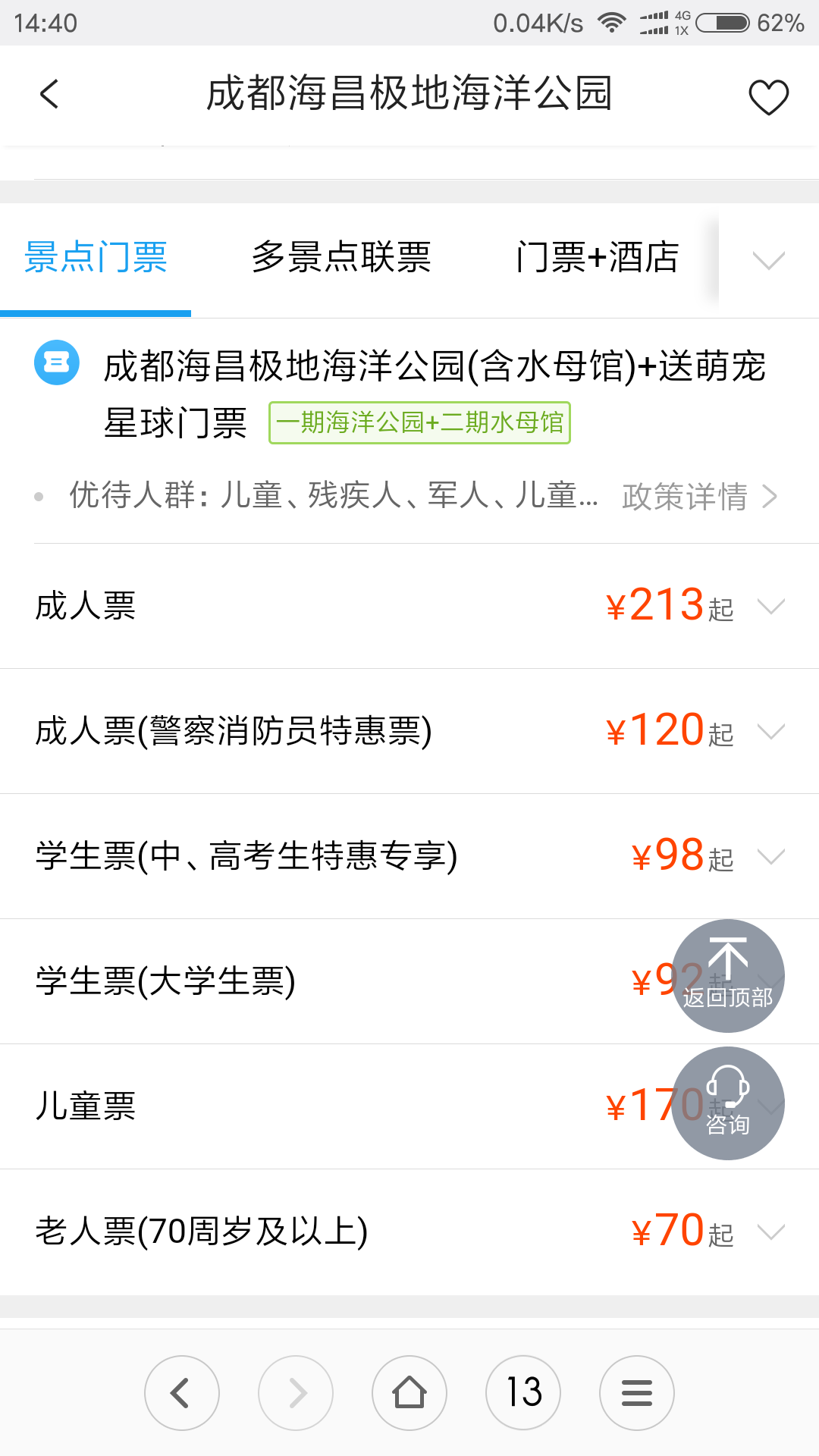
Task: Expand the 学生票(大学生票) row
Action: (409, 981)
